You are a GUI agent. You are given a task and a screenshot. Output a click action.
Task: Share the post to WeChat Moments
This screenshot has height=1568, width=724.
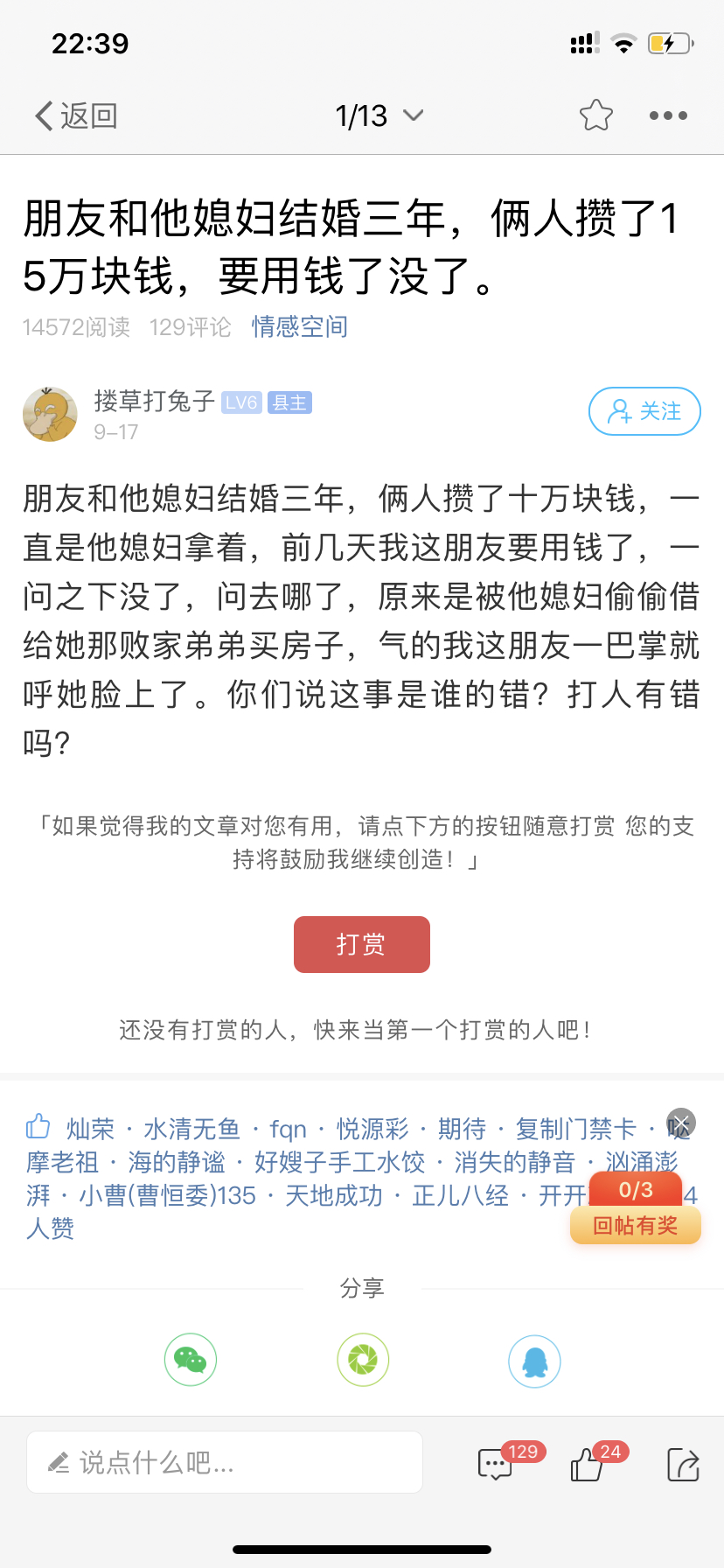pyautogui.click(x=363, y=1360)
